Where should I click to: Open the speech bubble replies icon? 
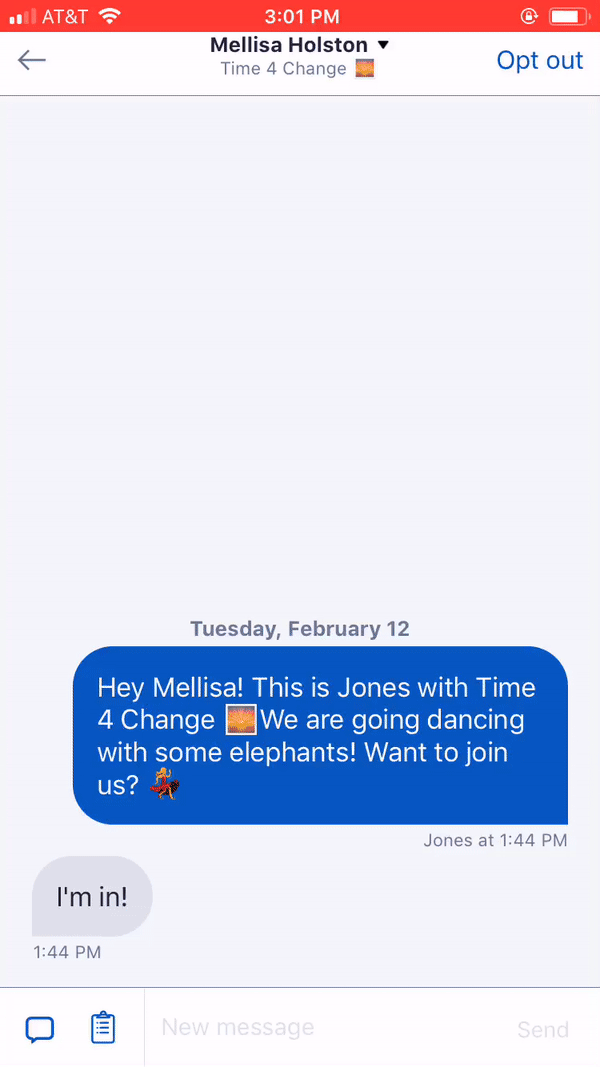39,1029
